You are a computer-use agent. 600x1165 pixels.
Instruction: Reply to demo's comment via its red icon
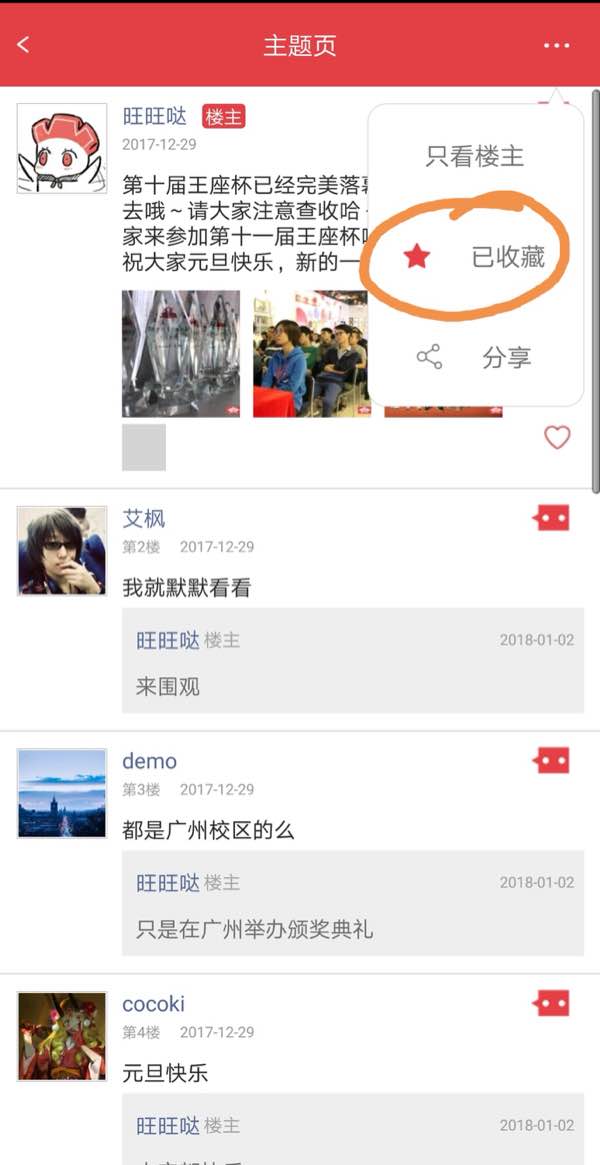point(552,760)
